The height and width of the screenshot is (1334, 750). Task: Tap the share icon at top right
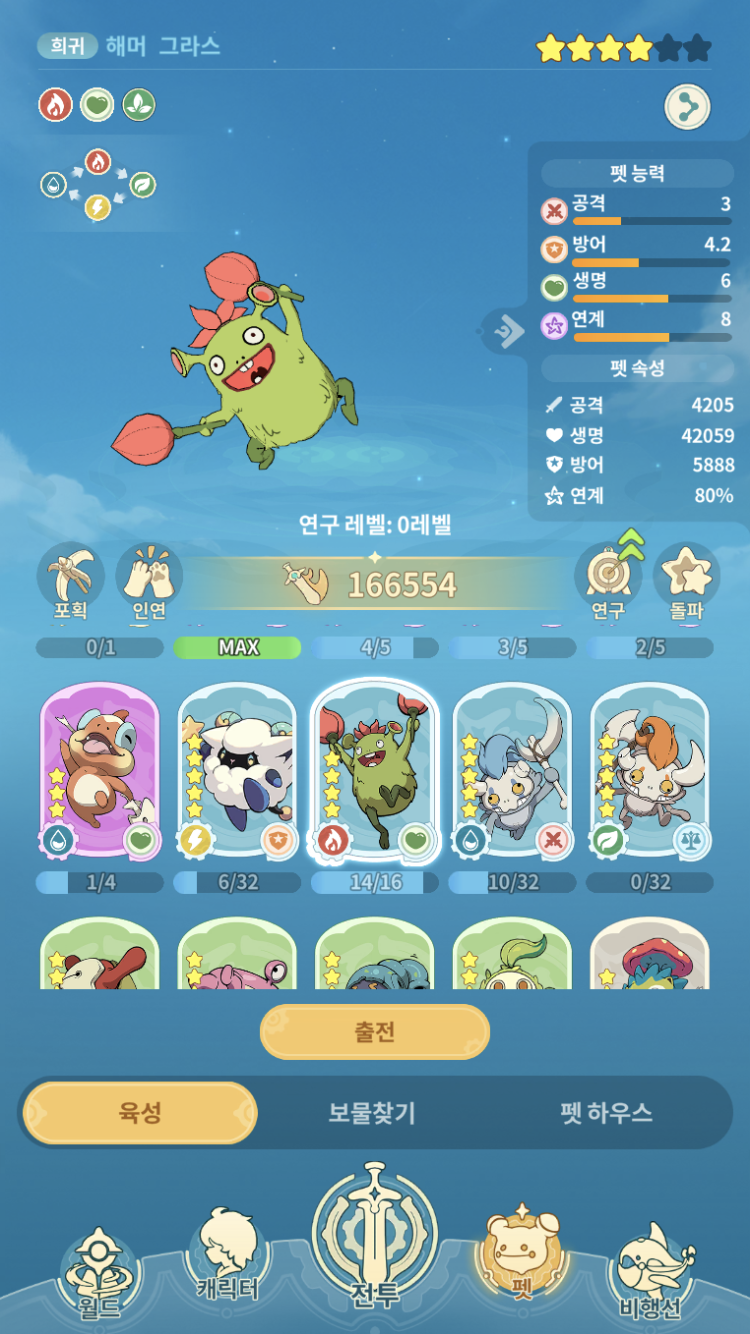[687, 107]
